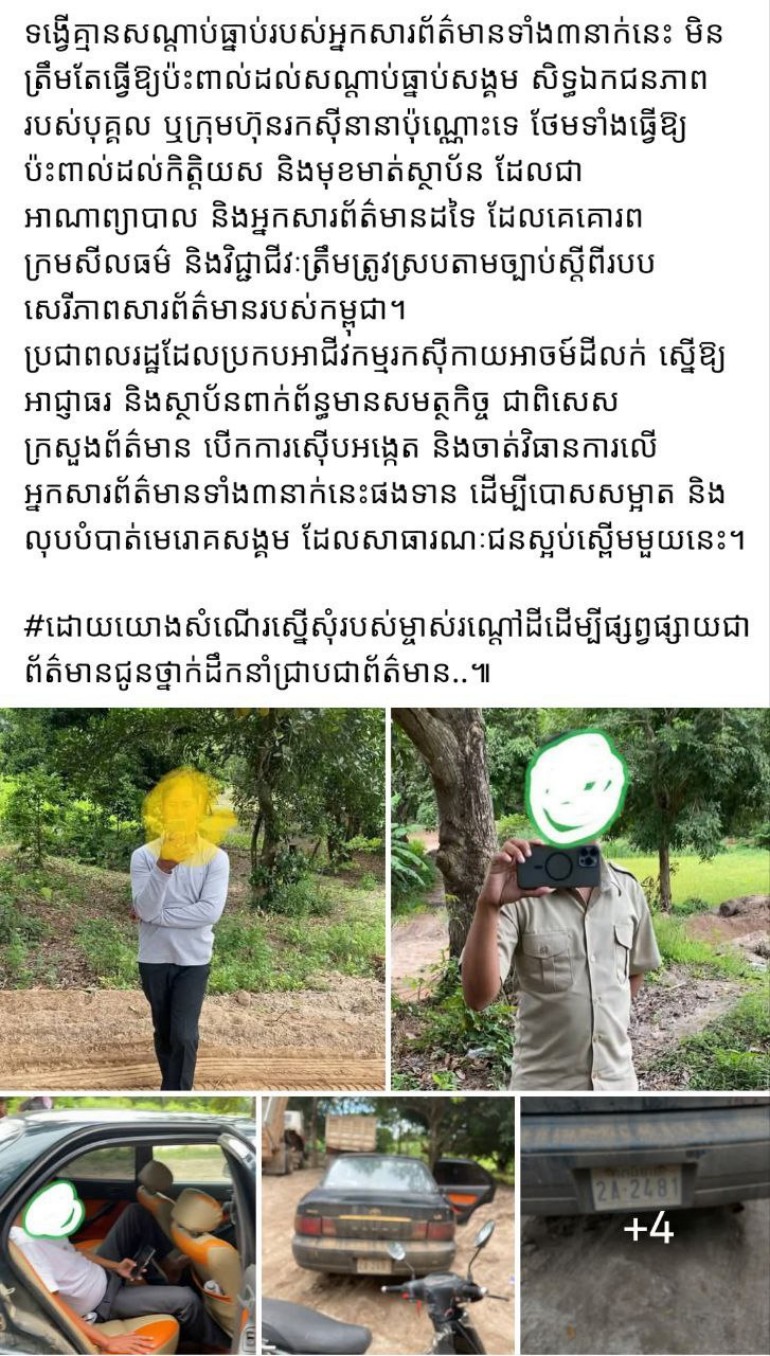Enlarge the photo of the sedan behind the motorbike
The image size is (770, 1356).
click(388, 1225)
